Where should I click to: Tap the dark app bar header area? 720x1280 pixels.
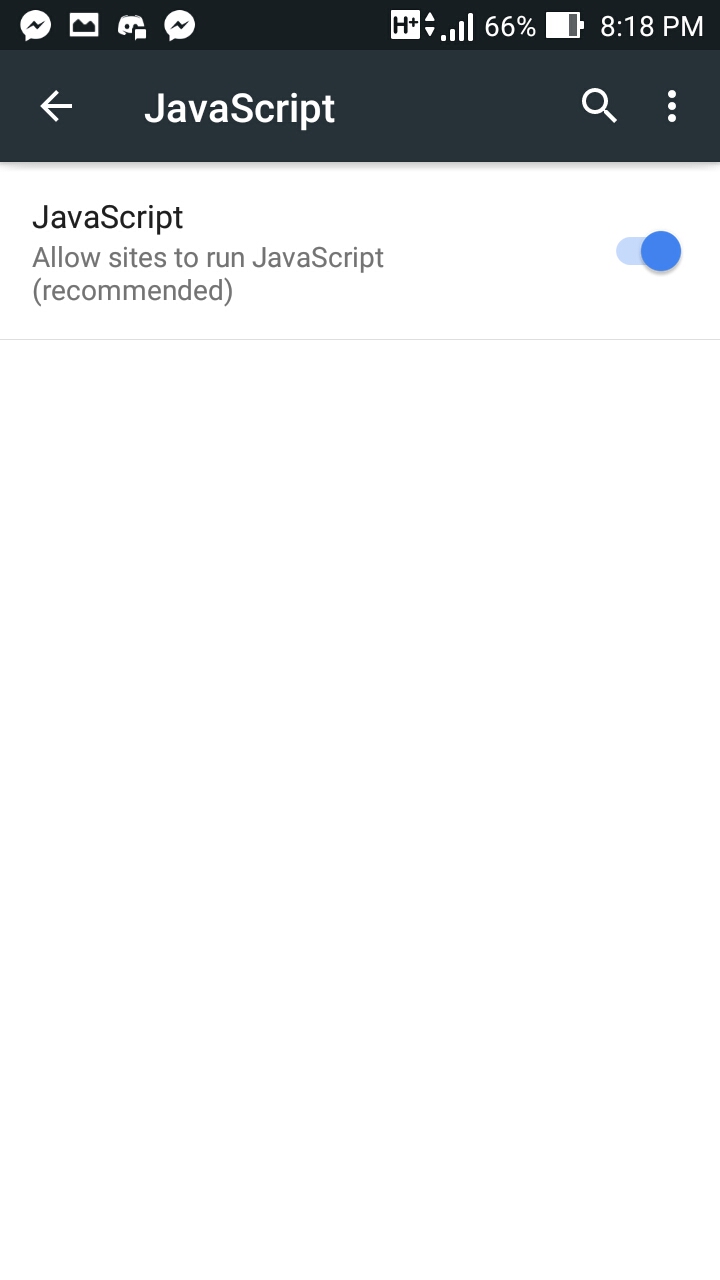coord(360,105)
